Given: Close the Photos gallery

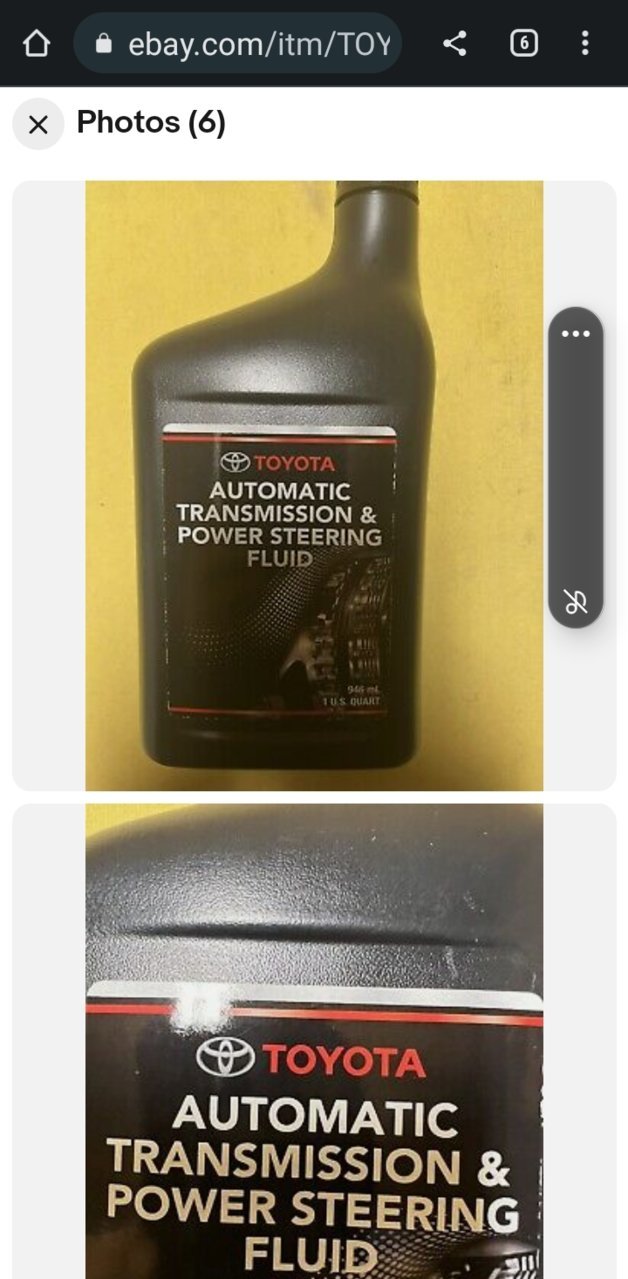Looking at the screenshot, I should coord(38,124).
